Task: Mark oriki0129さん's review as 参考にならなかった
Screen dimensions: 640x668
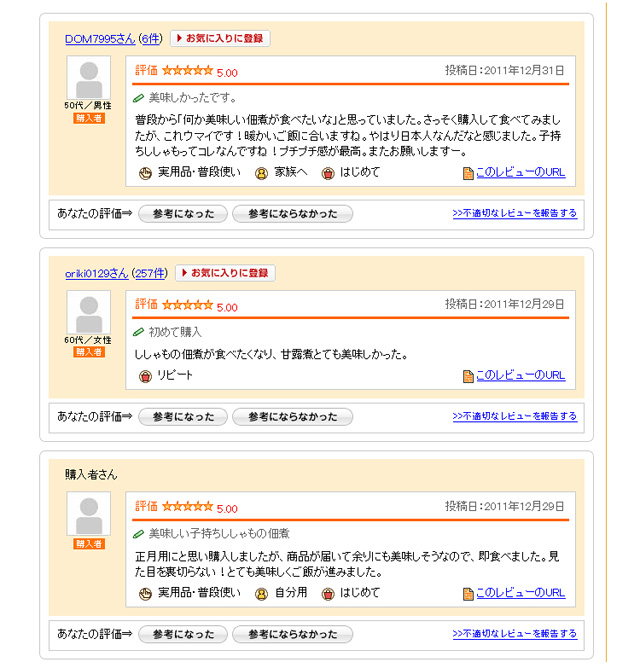Action: (x=292, y=417)
